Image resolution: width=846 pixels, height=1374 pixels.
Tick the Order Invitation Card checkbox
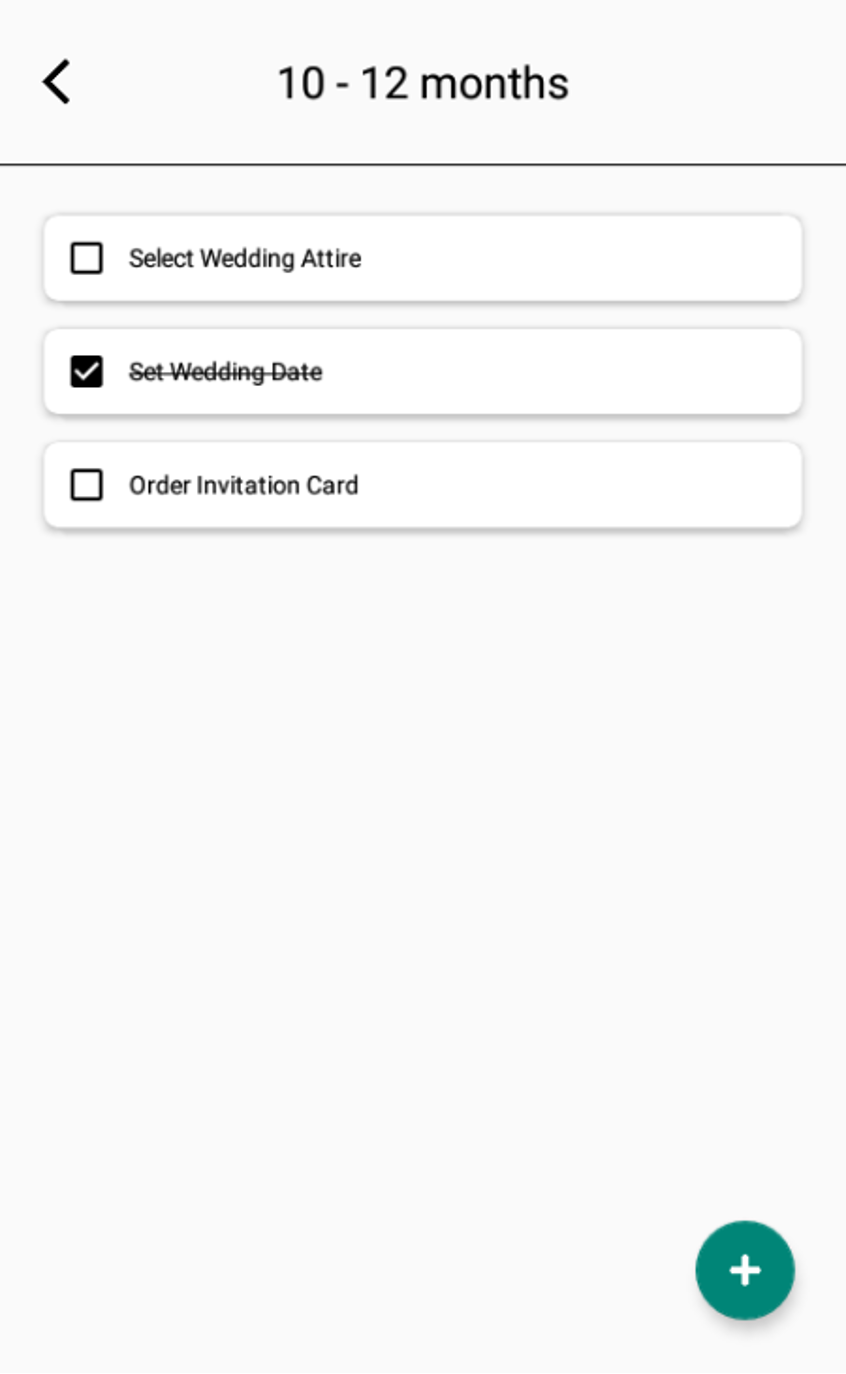87,486
